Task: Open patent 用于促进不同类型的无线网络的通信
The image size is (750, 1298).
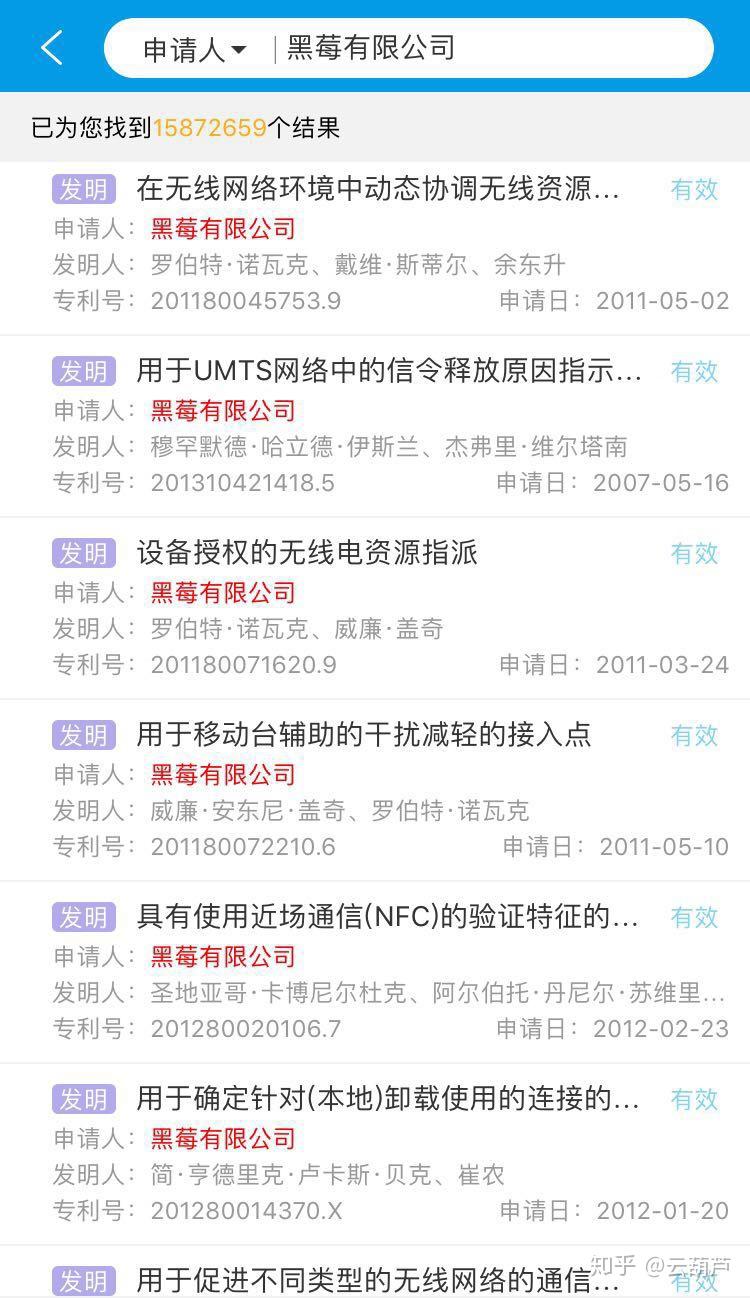Action: [x=377, y=1279]
